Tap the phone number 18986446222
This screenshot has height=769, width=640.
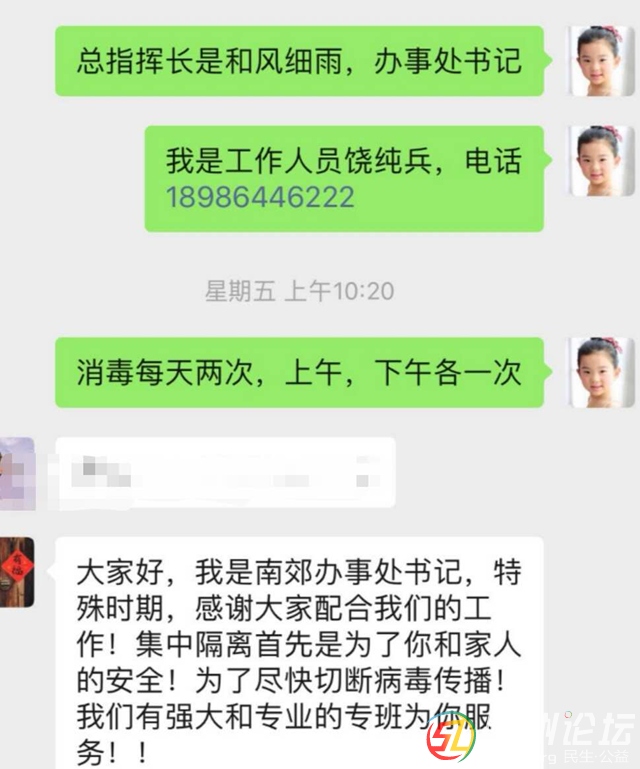(260, 197)
